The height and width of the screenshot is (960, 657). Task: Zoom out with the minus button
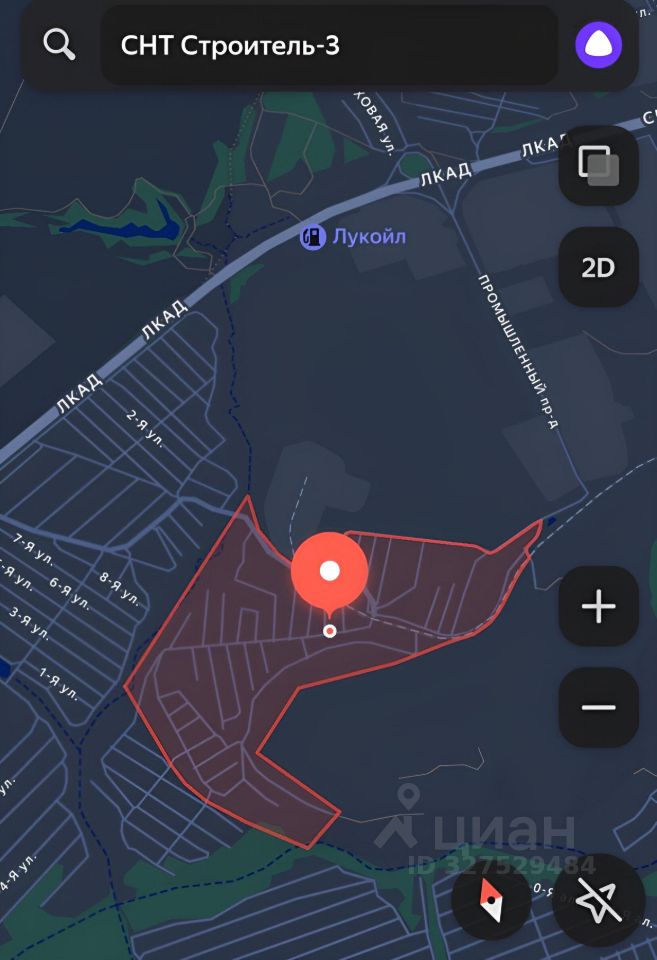click(598, 707)
